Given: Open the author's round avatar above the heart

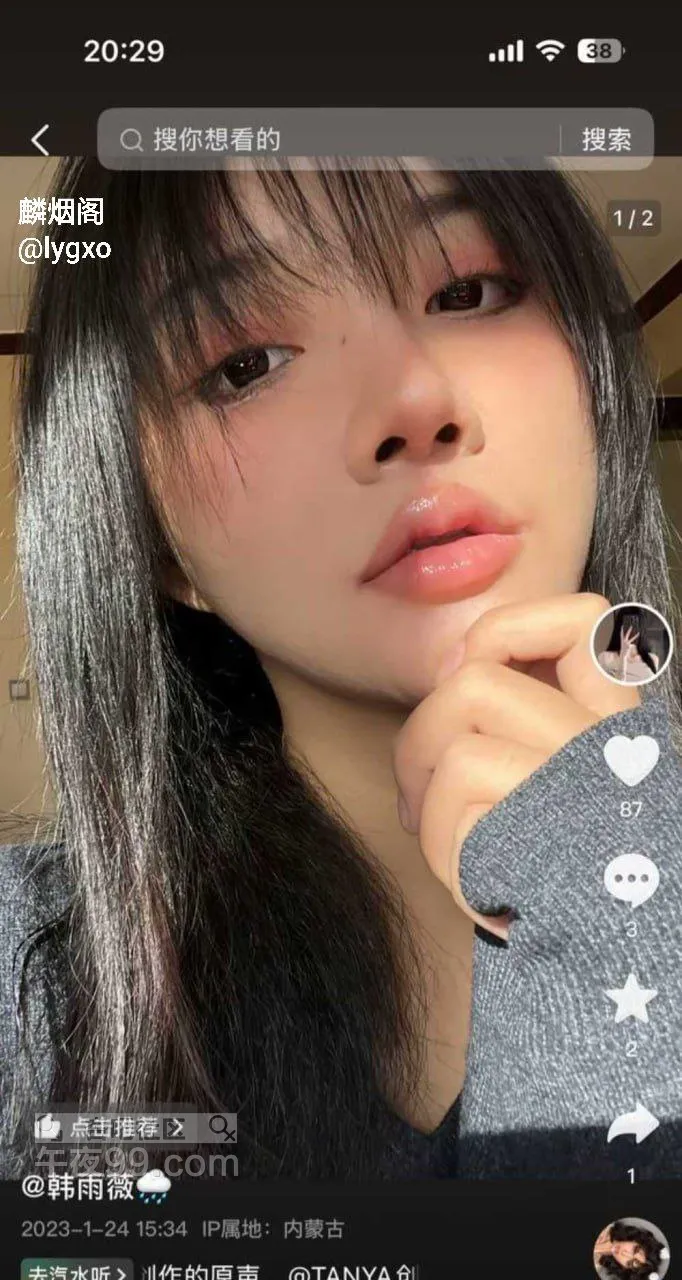Looking at the screenshot, I should click(631, 644).
